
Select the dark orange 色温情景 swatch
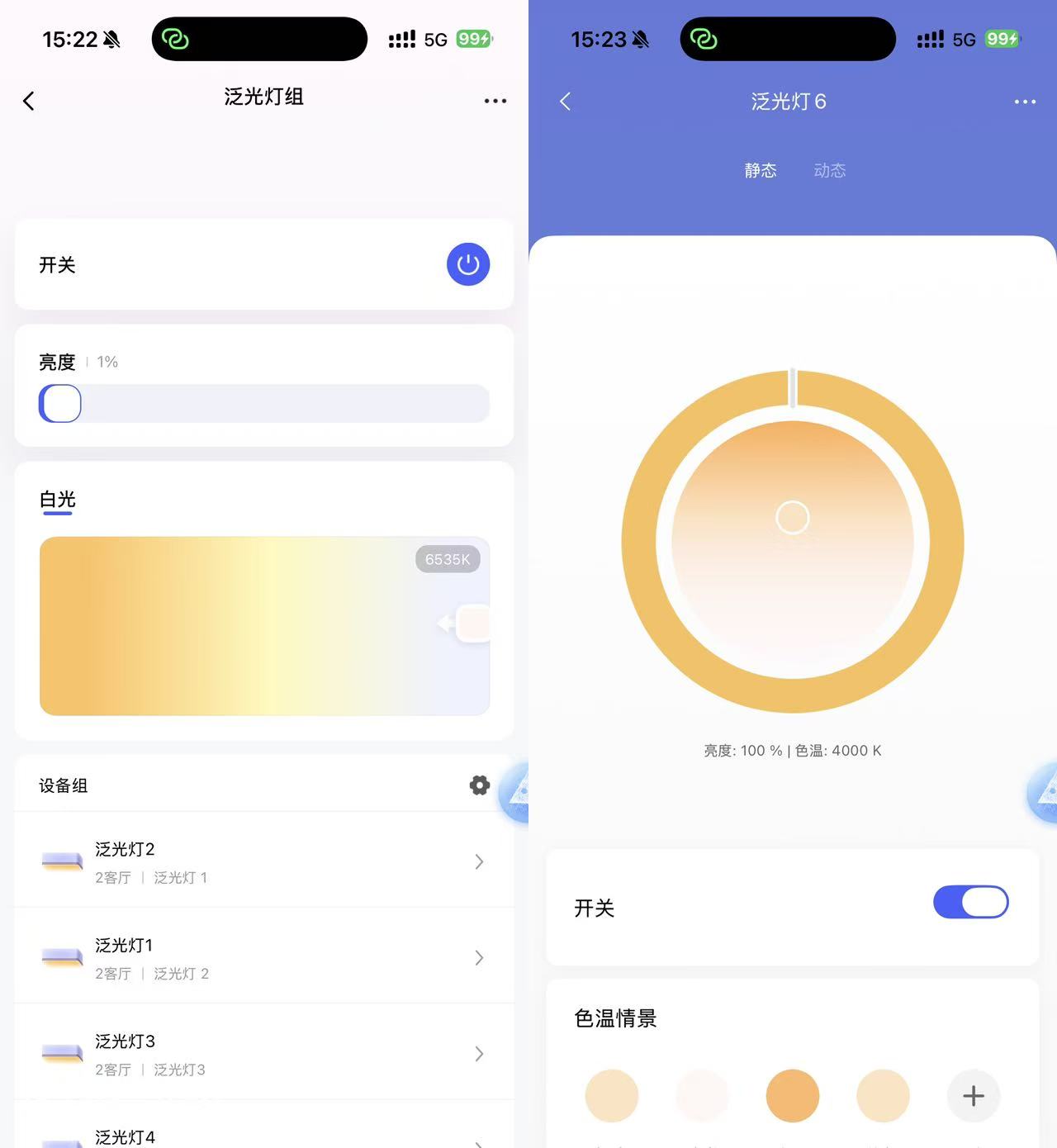click(x=793, y=1095)
